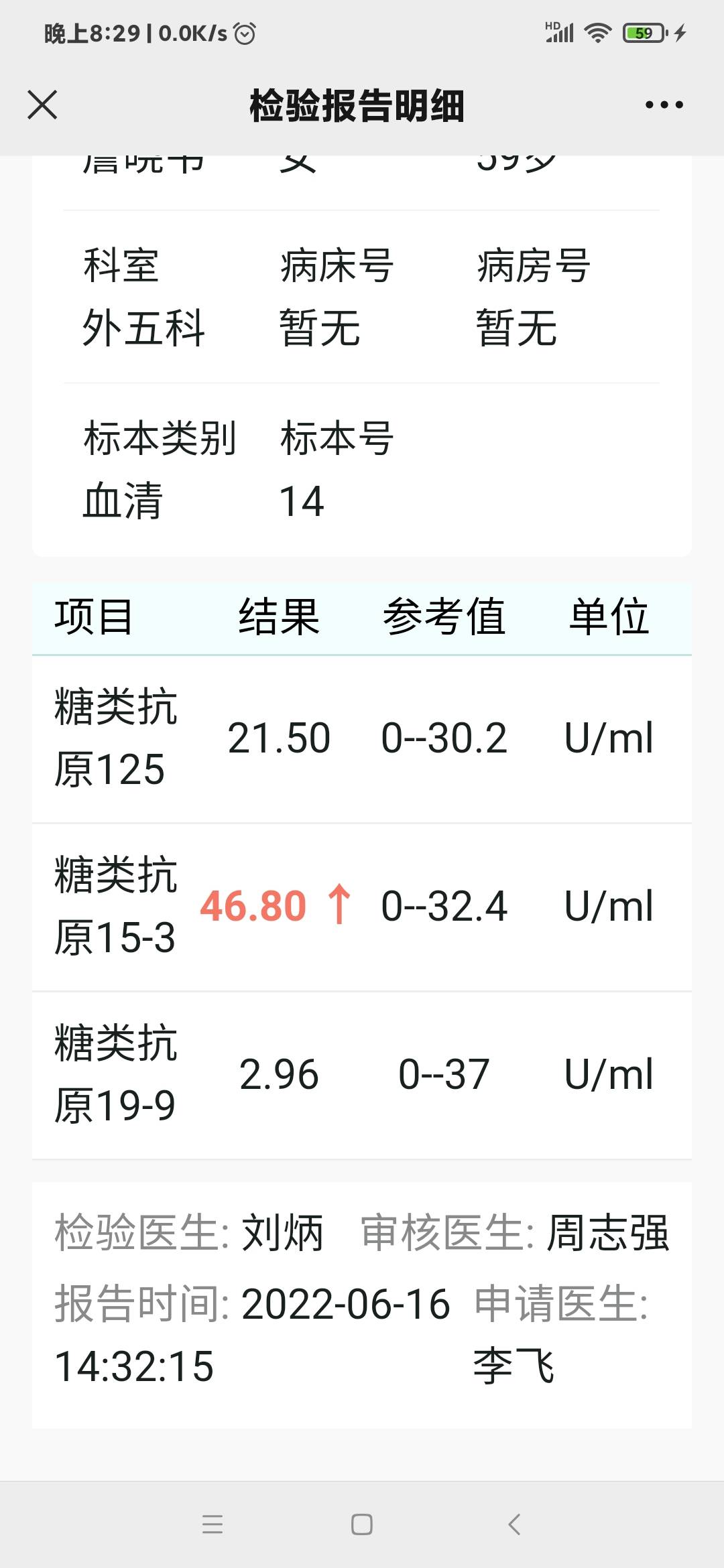724x1568 pixels.
Task: Close the 检验报告明细 report page
Action: (42, 104)
